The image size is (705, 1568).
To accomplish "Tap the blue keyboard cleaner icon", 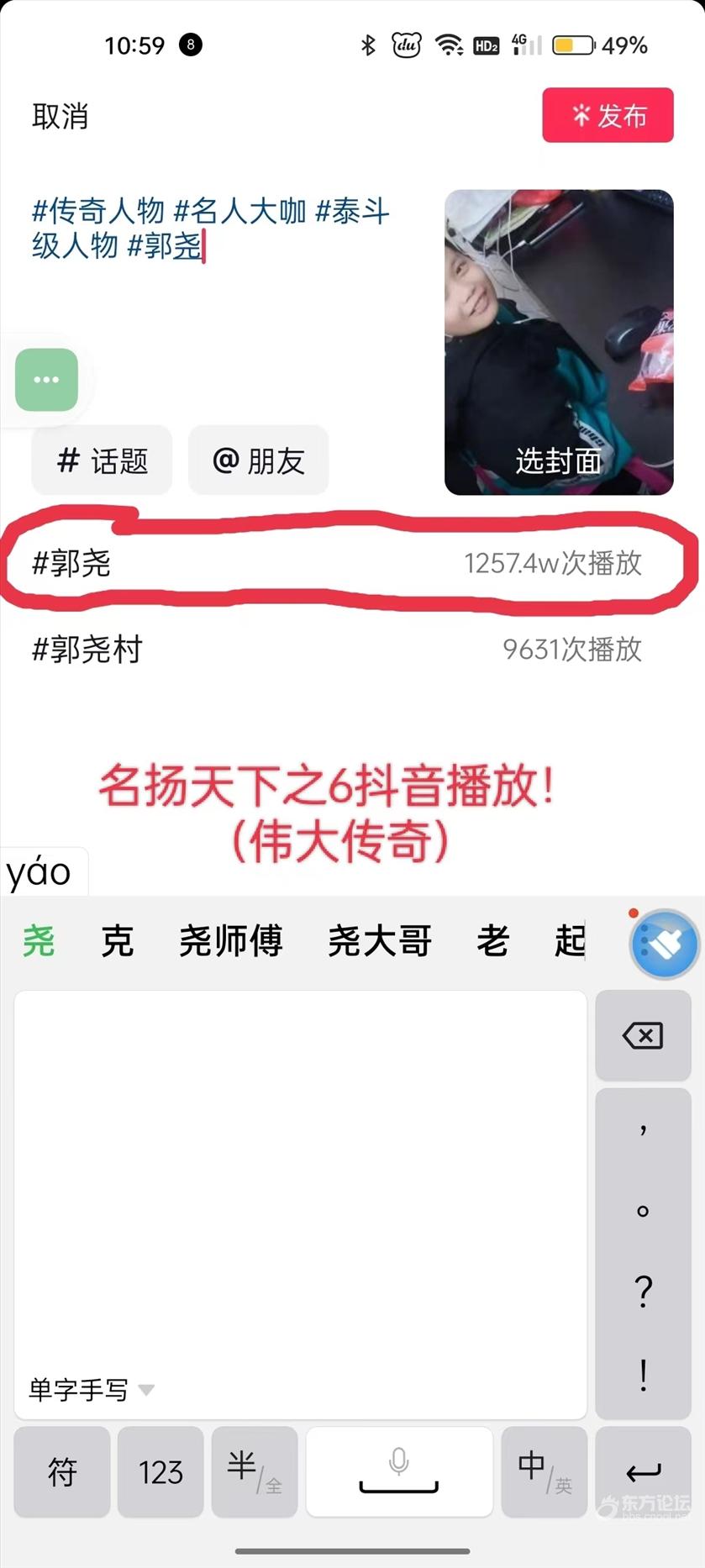I will (665, 944).
